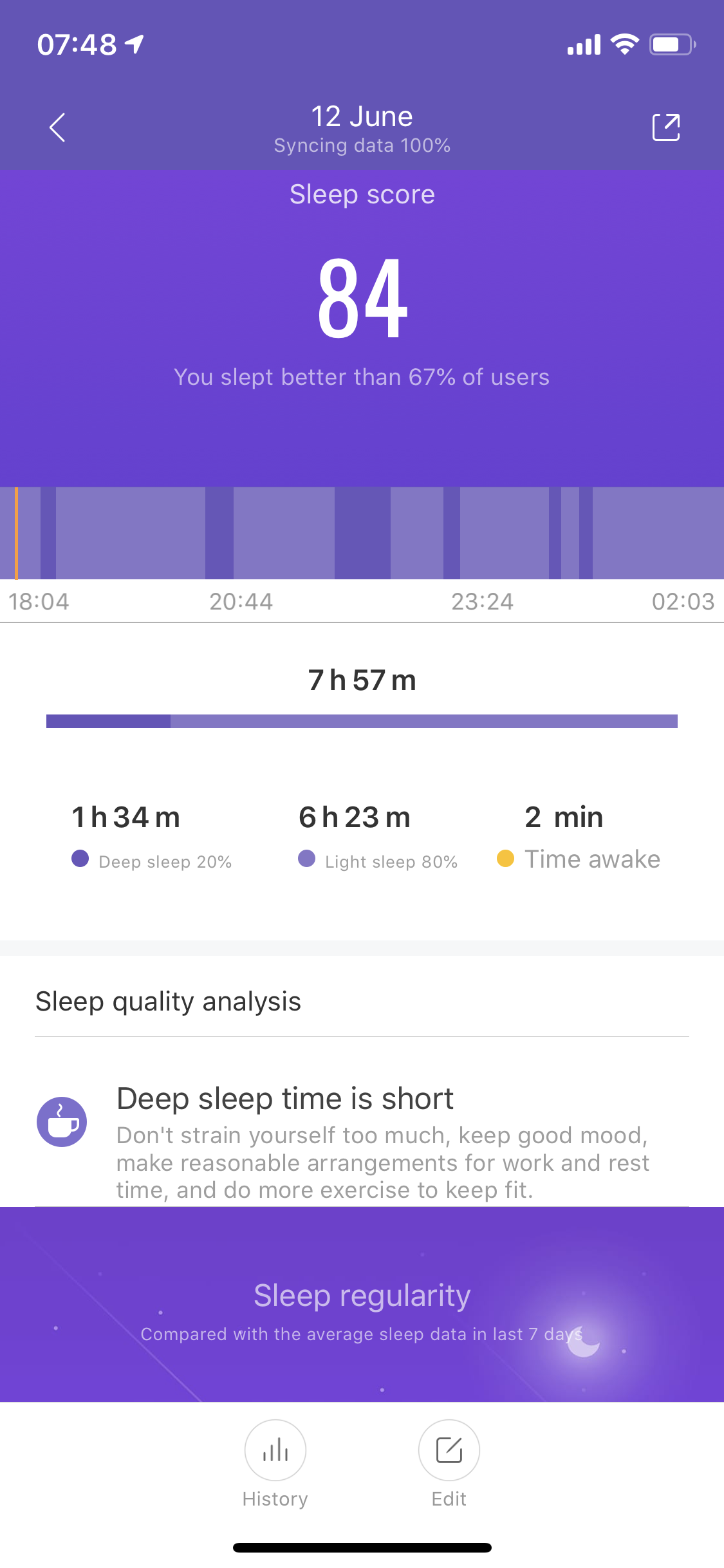
Task: Go back using the top-left arrow
Action: coord(57,127)
